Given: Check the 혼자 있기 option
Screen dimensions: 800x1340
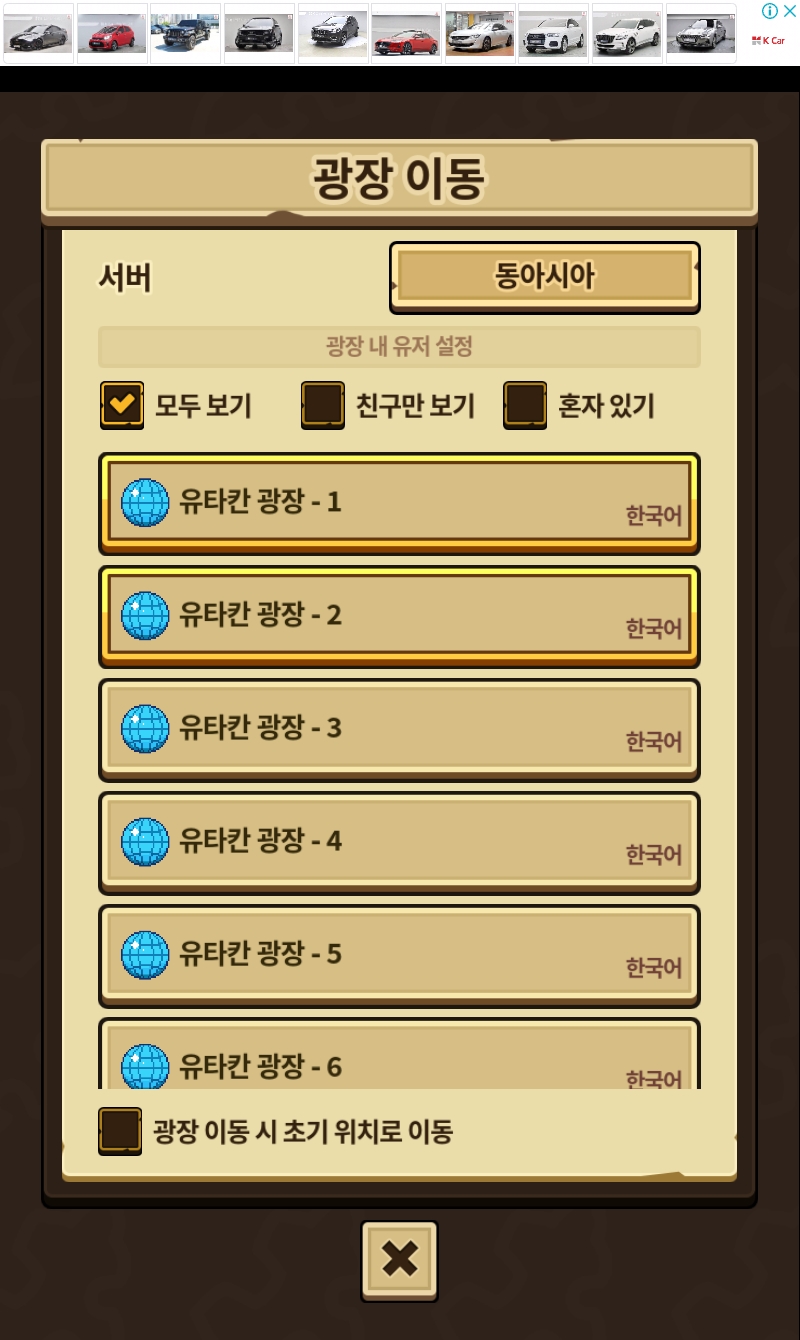Looking at the screenshot, I should [525, 405].
